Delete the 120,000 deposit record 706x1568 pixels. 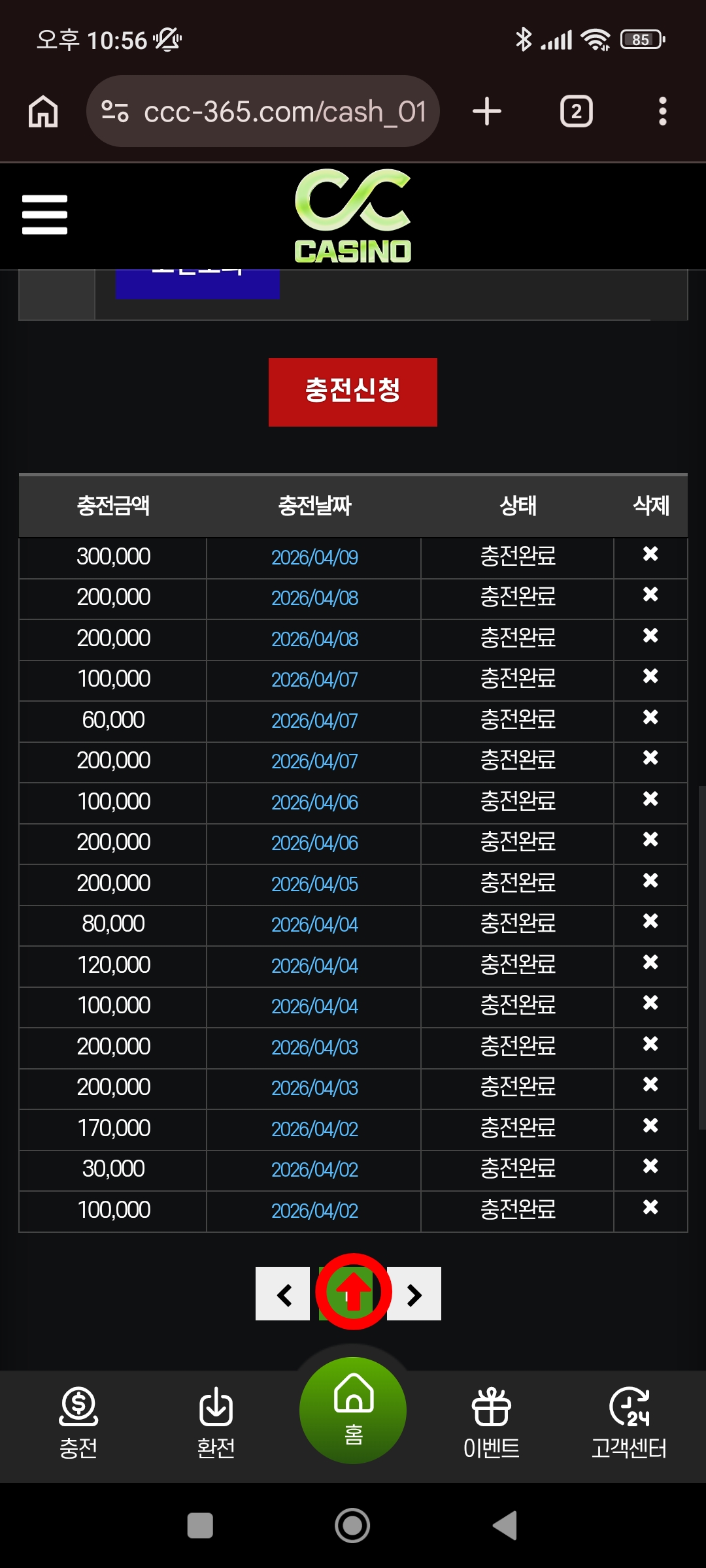[x=650, y=962]
